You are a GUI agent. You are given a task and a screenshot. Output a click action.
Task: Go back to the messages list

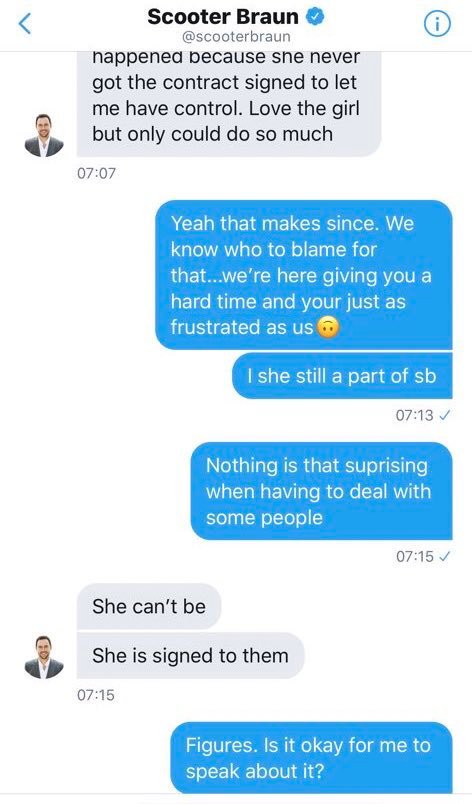pyautogui.click(x=25, y=24)
